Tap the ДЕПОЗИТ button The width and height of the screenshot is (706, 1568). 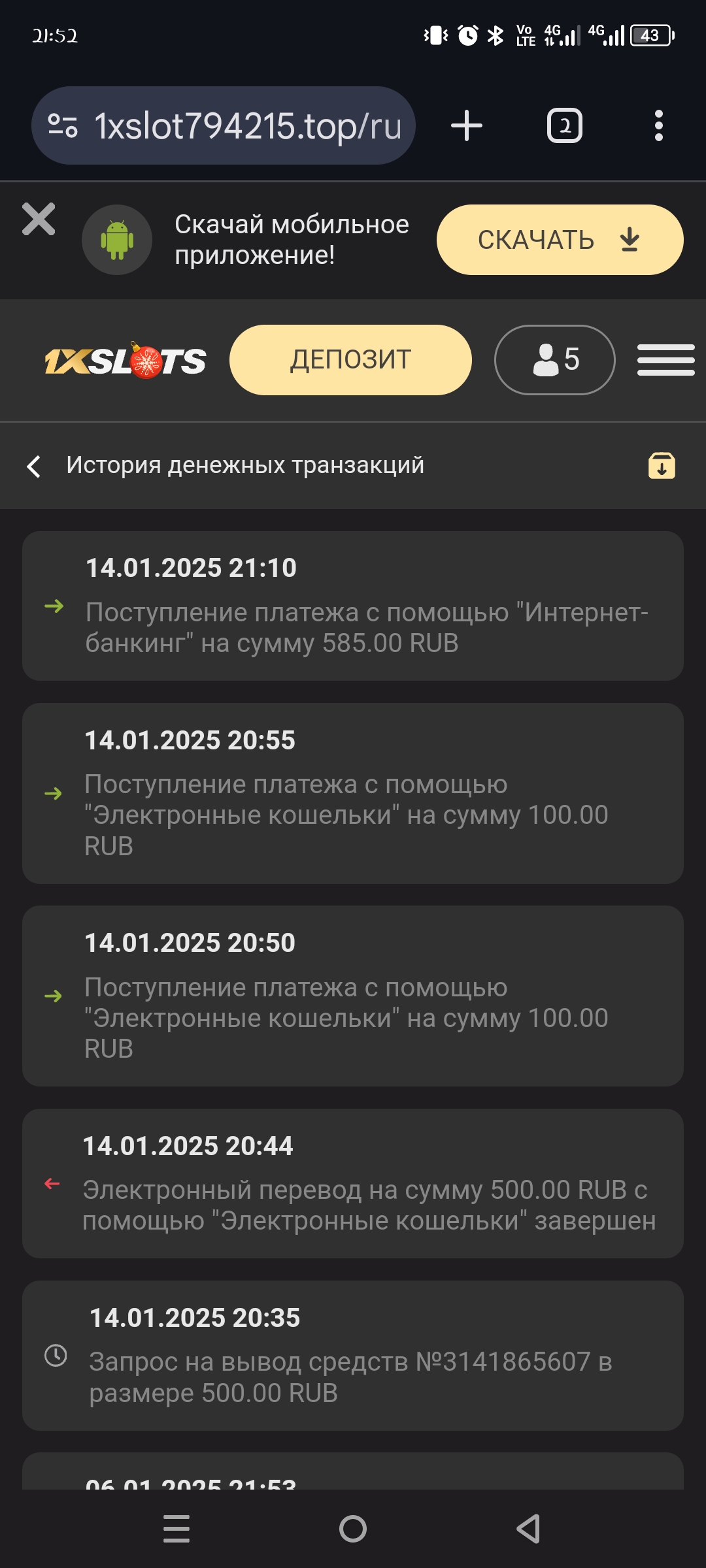tap(350, 360)
